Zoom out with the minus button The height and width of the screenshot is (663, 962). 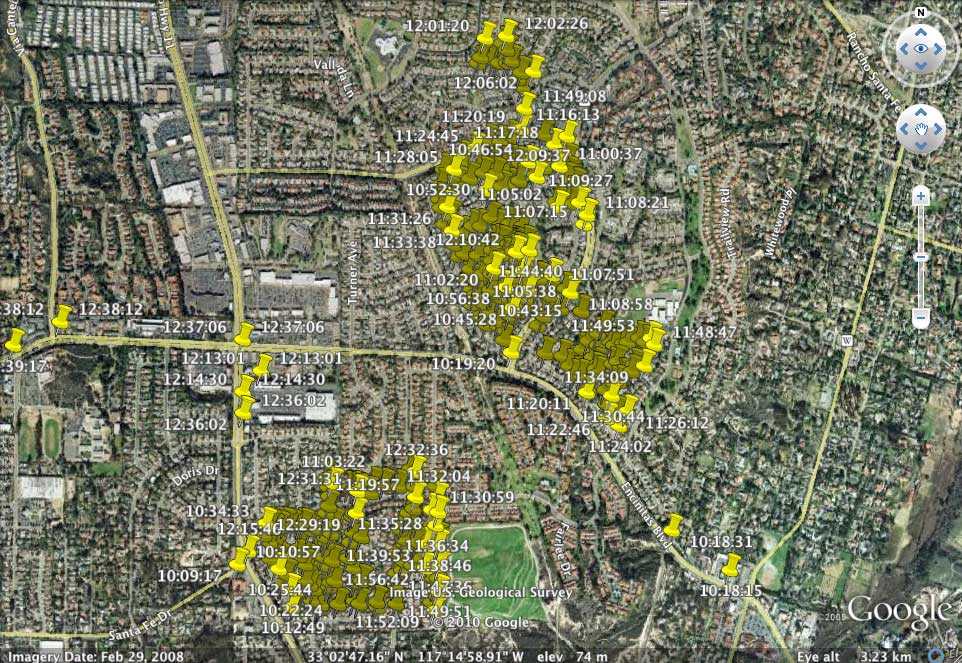[920, 319]
